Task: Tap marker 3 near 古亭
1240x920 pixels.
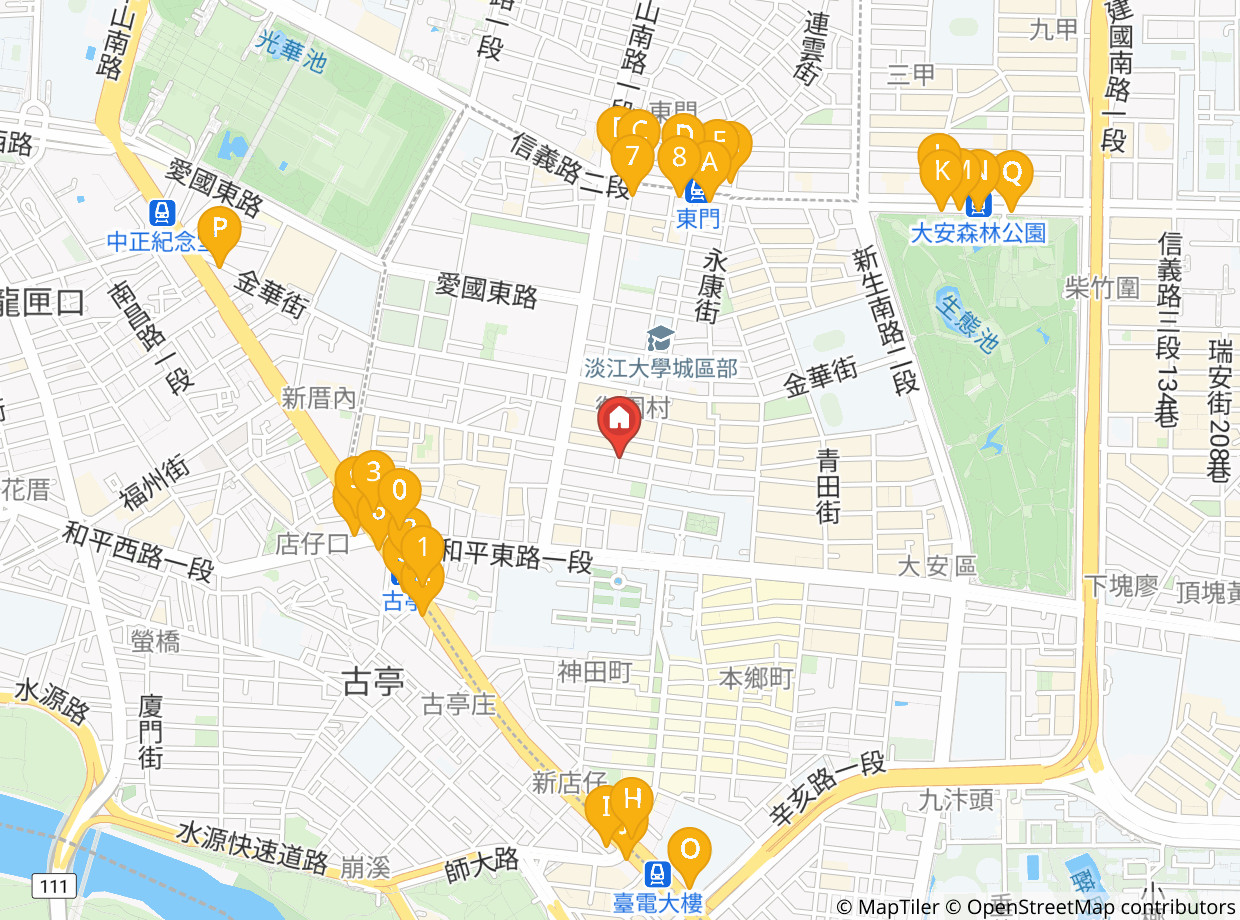Action: tap(374, 474)
